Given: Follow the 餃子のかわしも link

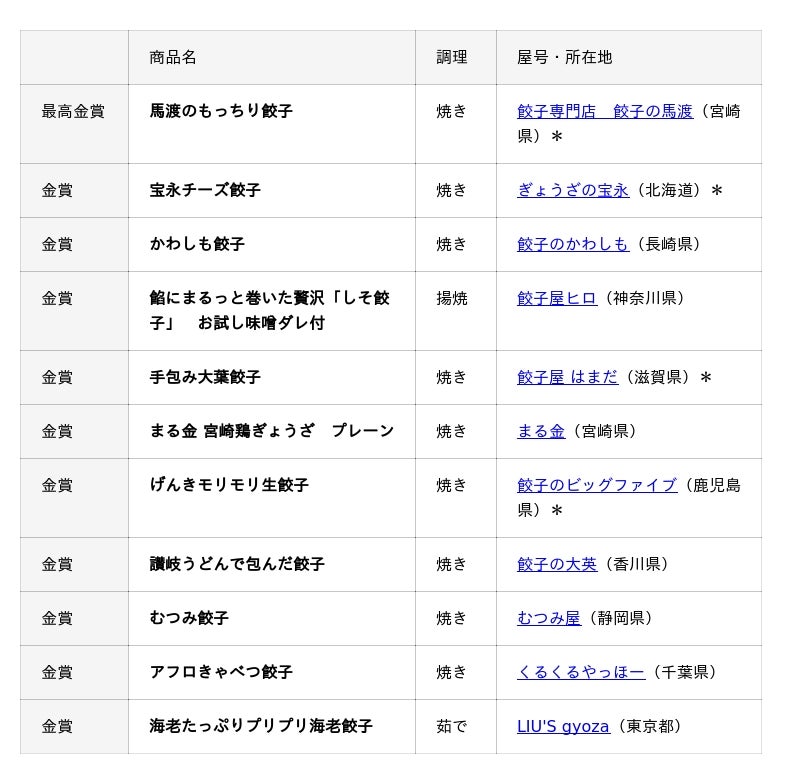Looking at the screenshot, I should pyautogui.click(x=572, y=244).
